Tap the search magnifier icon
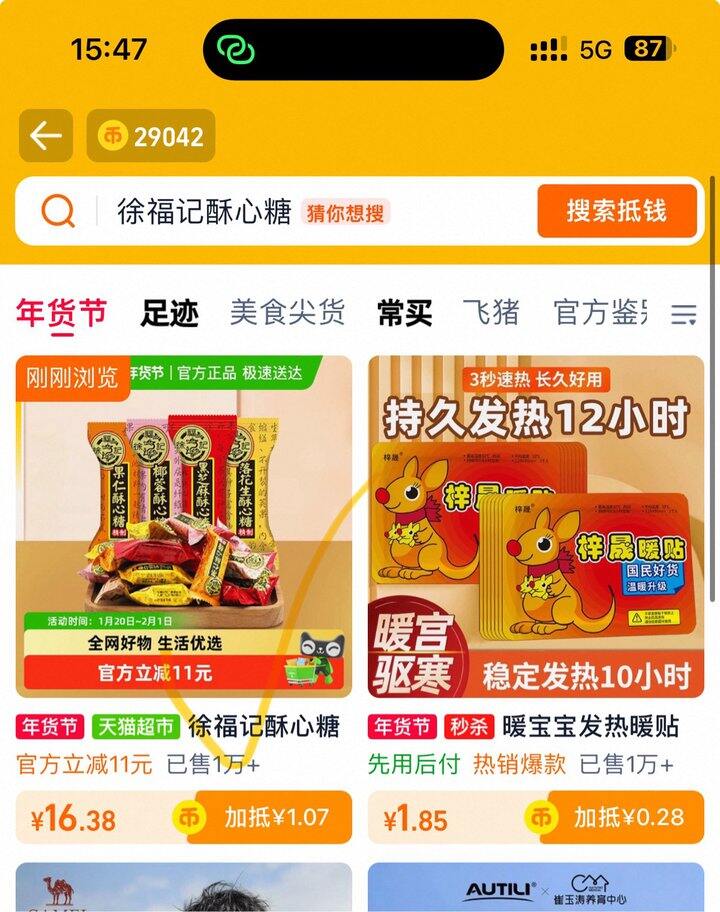Image resolution: width=720 pixels, height=912 pixels. (x=60, y=212)
